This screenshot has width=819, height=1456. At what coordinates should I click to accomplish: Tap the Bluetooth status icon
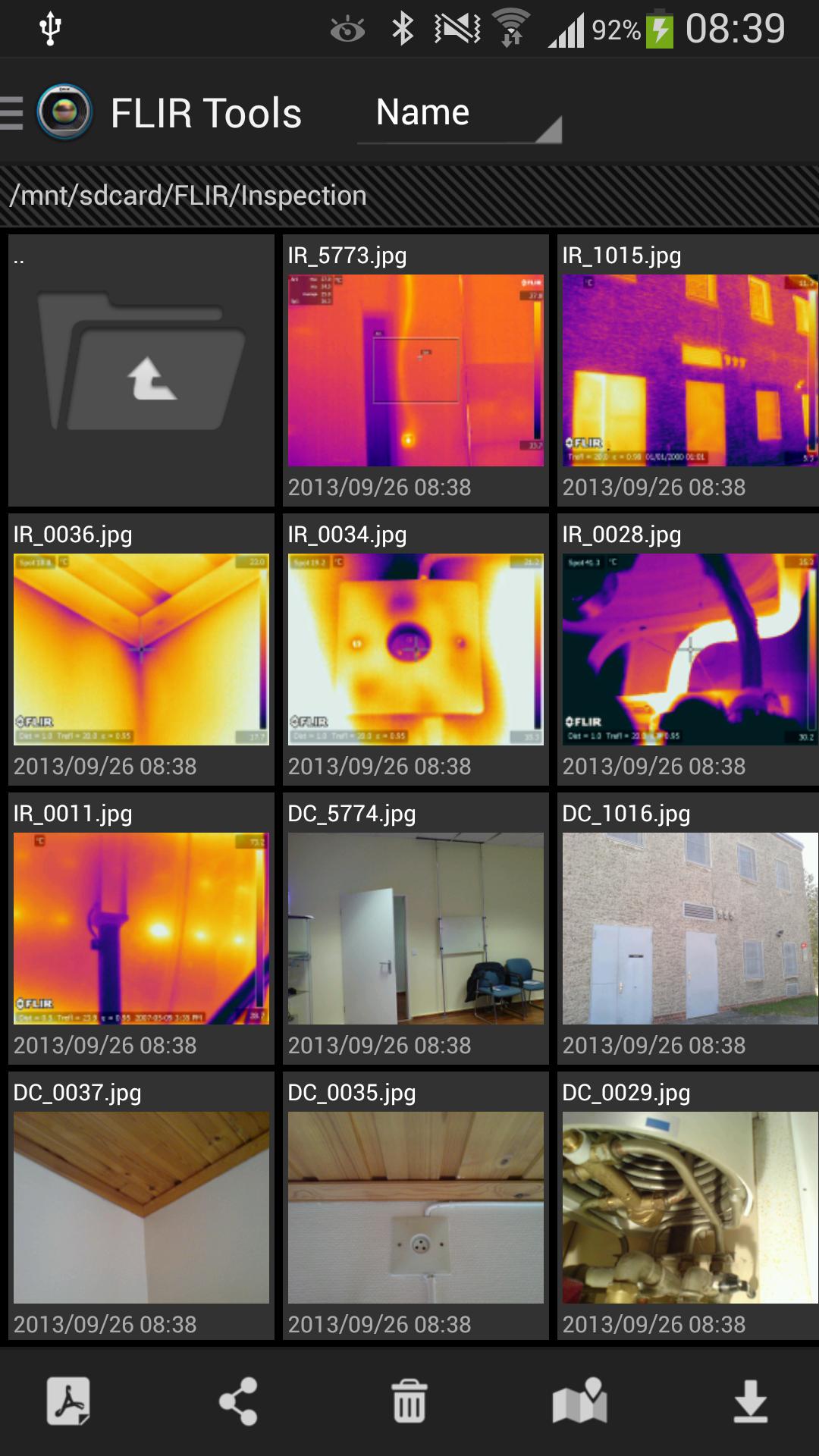pos(403,28)
